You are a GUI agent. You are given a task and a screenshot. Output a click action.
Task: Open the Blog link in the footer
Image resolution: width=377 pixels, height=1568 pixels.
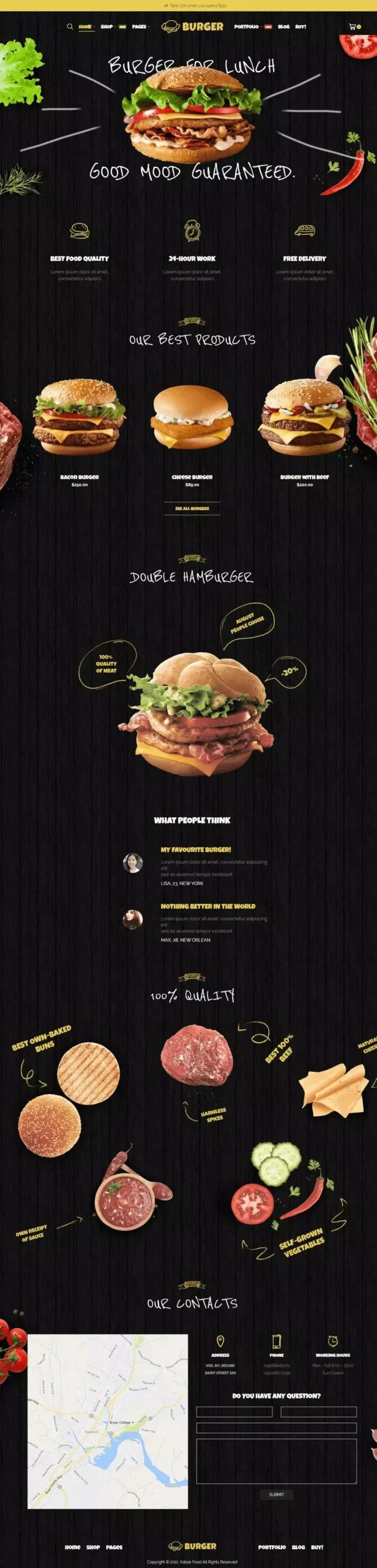click(298, 1547)
